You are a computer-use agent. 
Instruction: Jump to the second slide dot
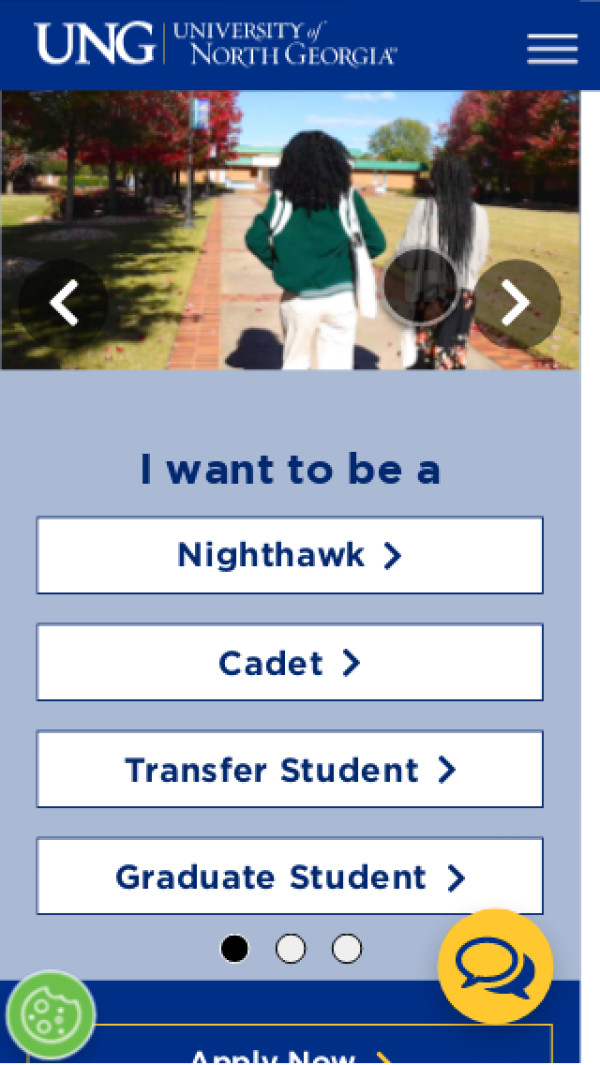(291, 948)
